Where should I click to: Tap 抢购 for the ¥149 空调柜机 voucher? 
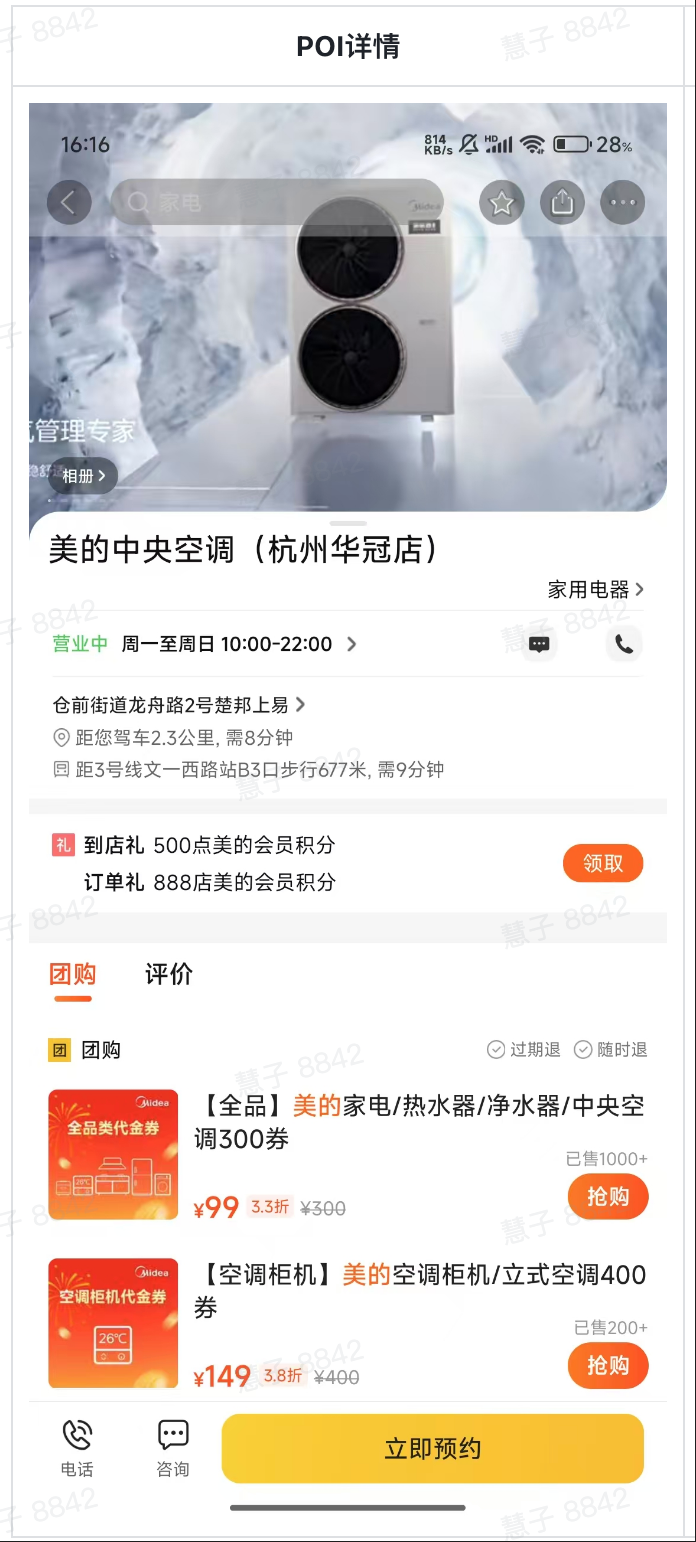point(608,1365)
